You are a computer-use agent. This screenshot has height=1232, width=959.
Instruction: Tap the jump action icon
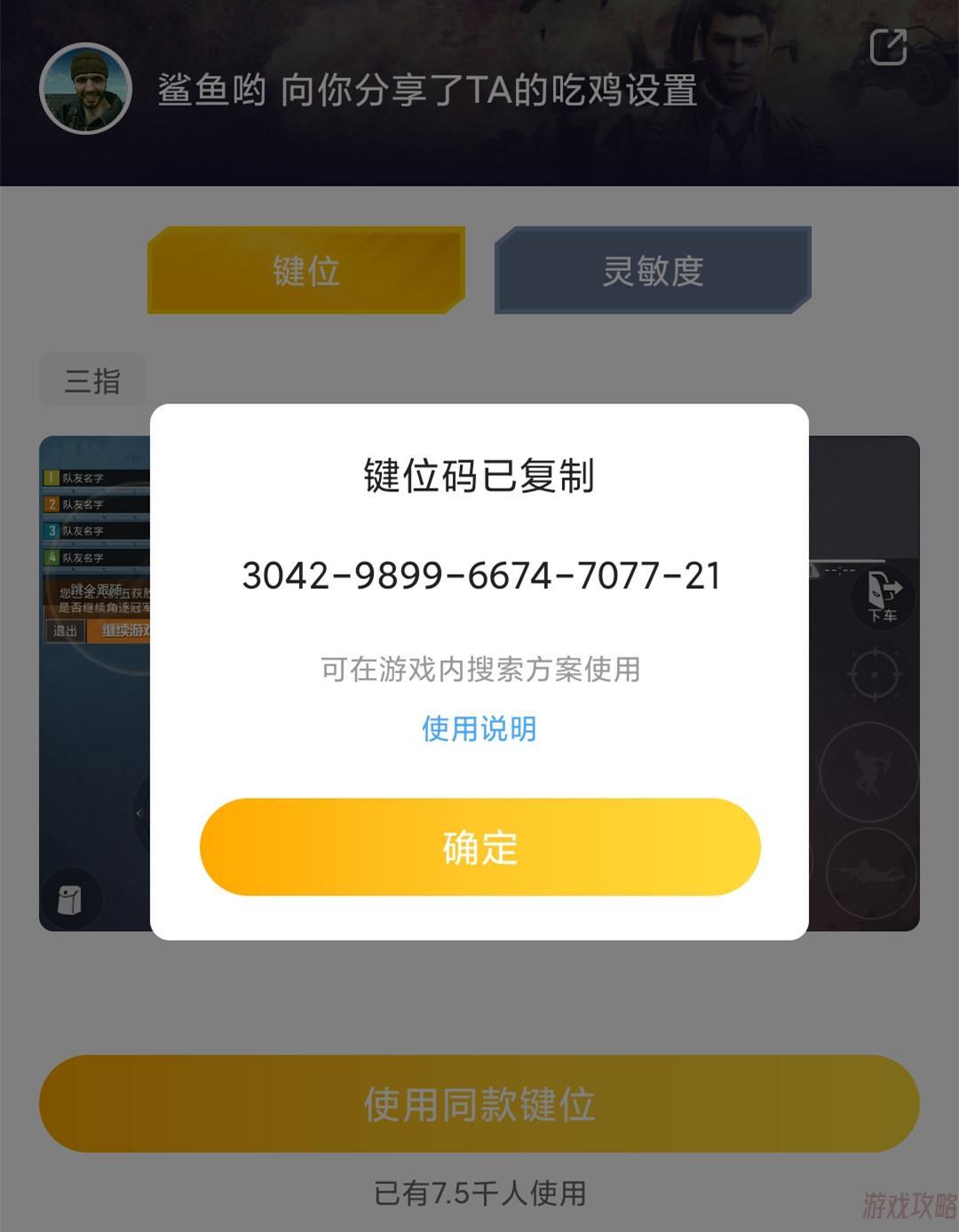point(870,772)
